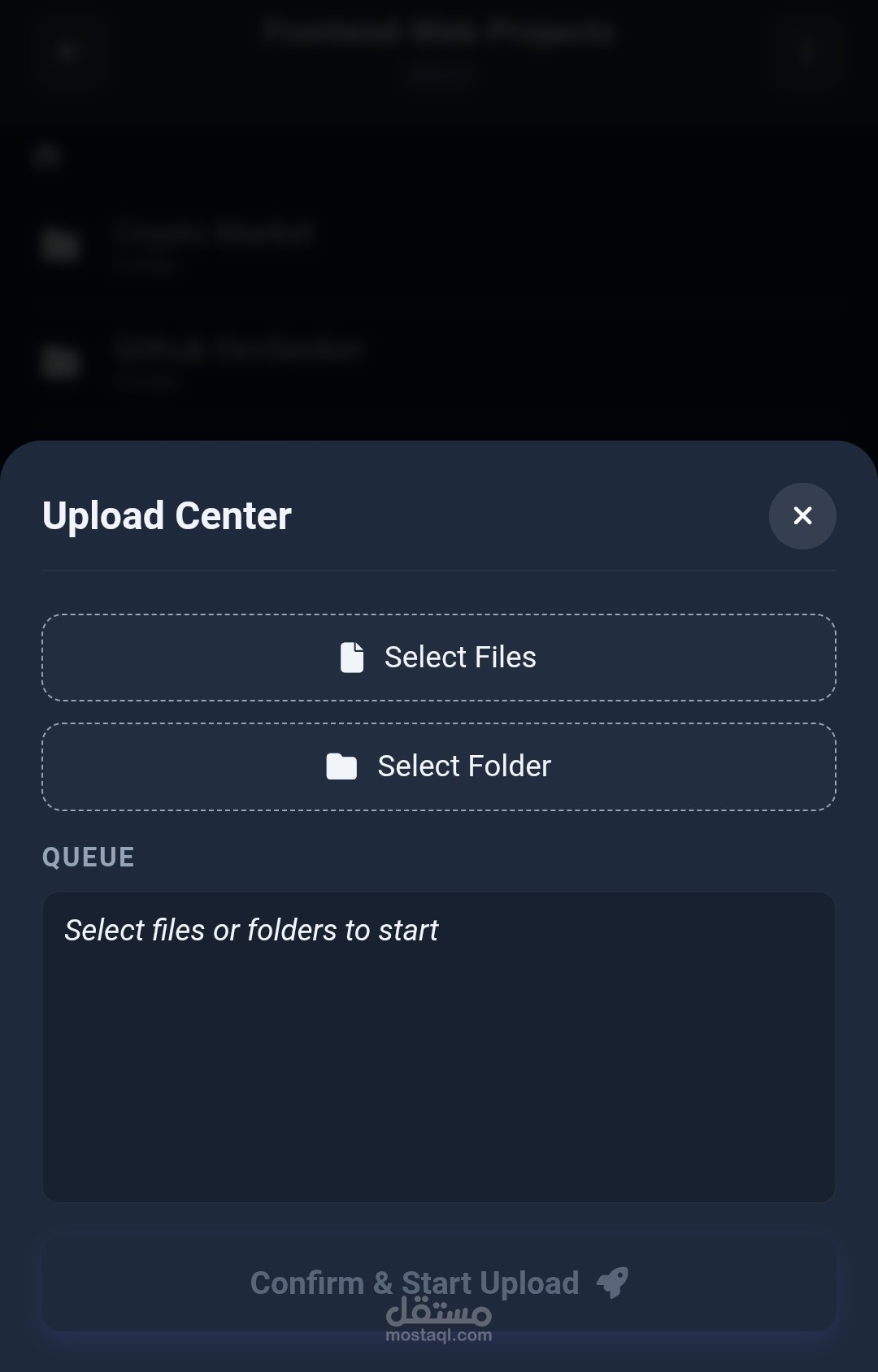The height and width of the screenshot is (1372, 878).
Task: Pick a folder with Select Folder
Action: click(x=439, y=766)
